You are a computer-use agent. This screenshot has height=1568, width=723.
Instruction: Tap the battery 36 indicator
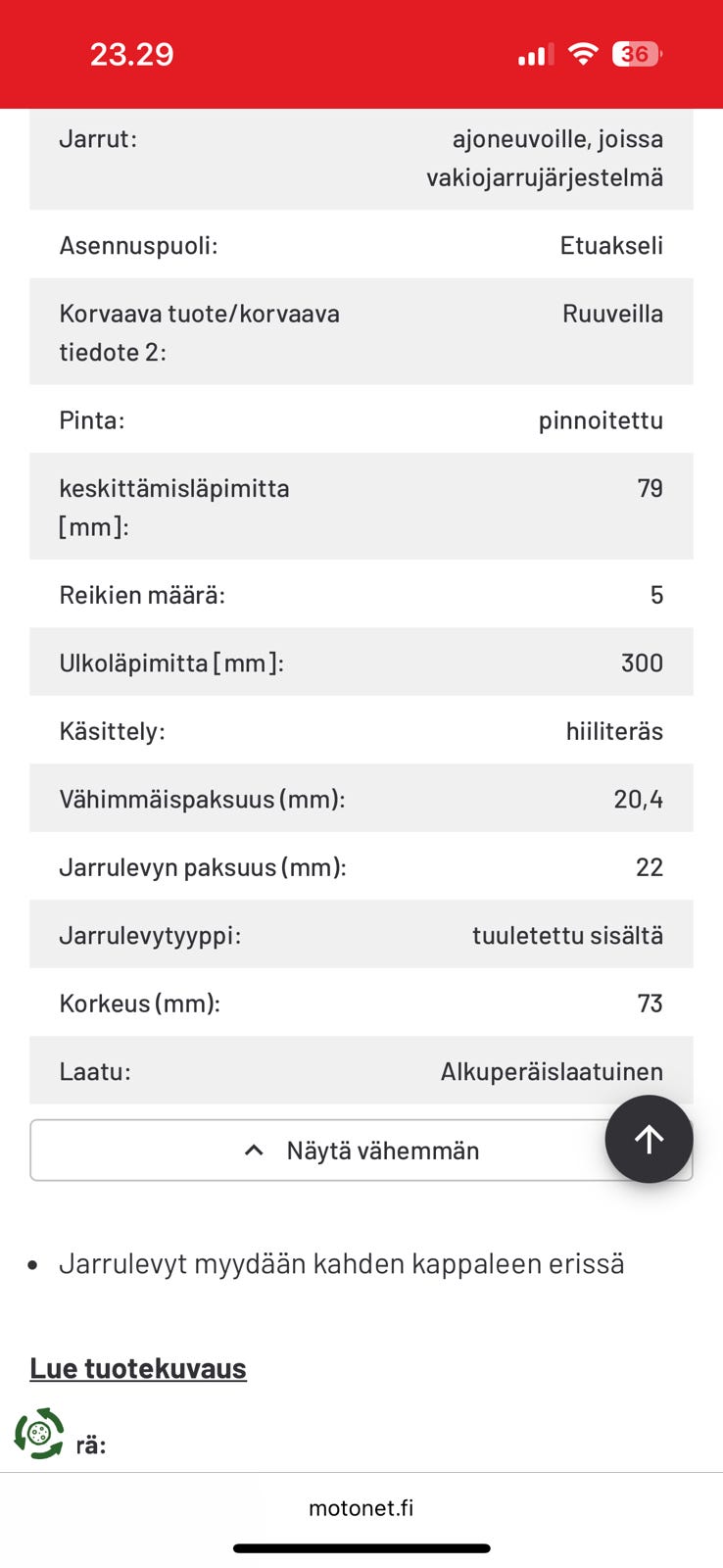coord(638,55)
